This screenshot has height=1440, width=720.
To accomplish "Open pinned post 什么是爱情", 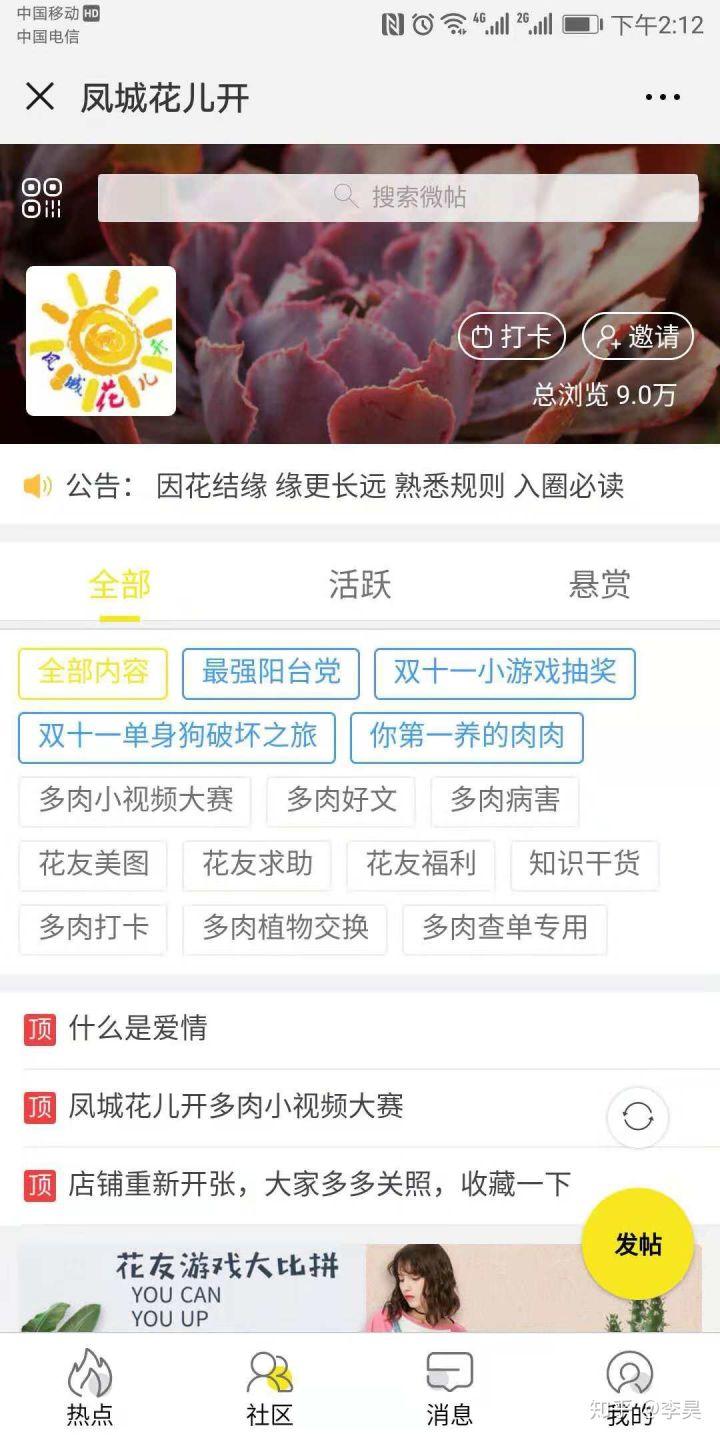I will click(138, 1028).
